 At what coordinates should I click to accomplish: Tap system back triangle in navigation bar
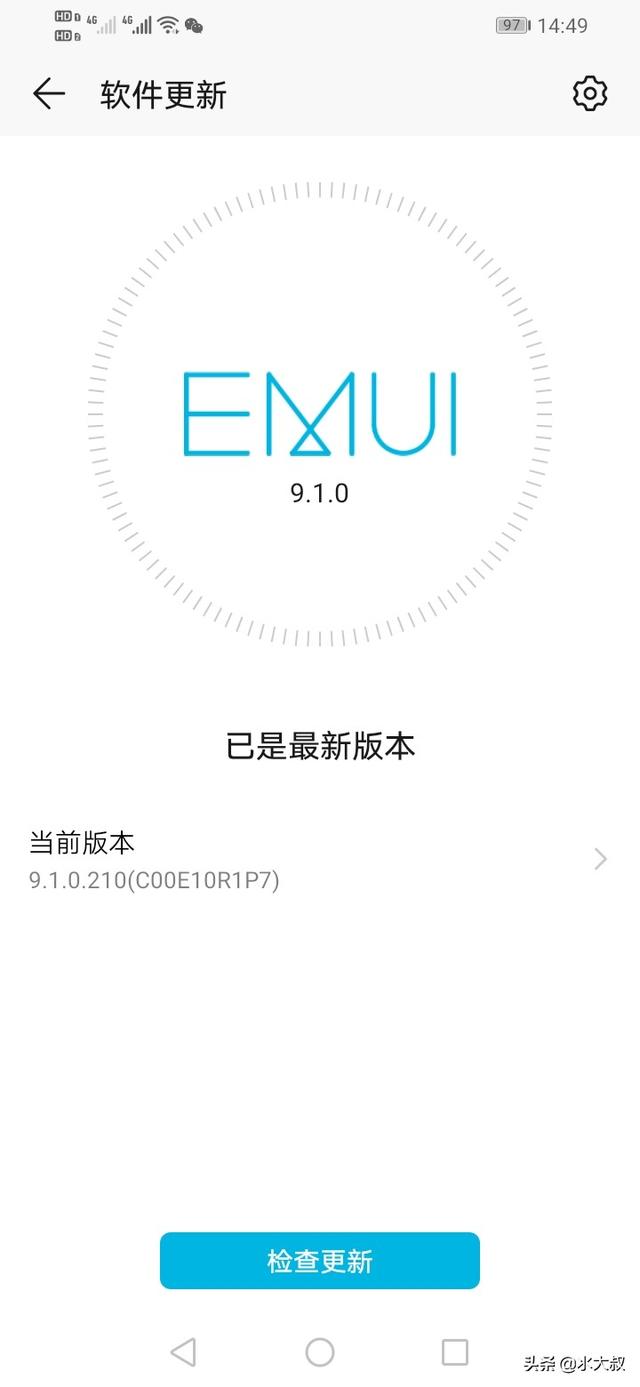[183, 1352]
